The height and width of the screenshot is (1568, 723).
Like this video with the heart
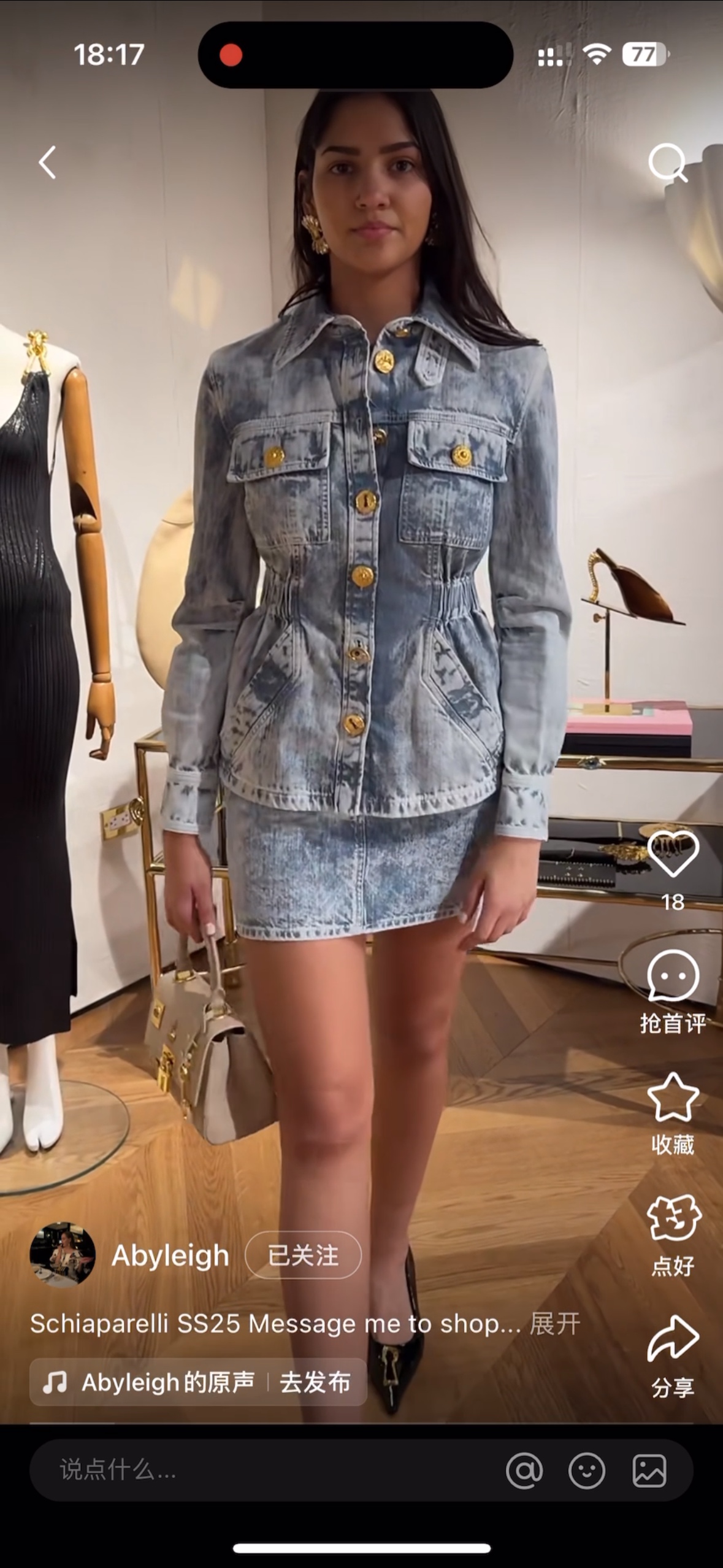tap(673, 853)
